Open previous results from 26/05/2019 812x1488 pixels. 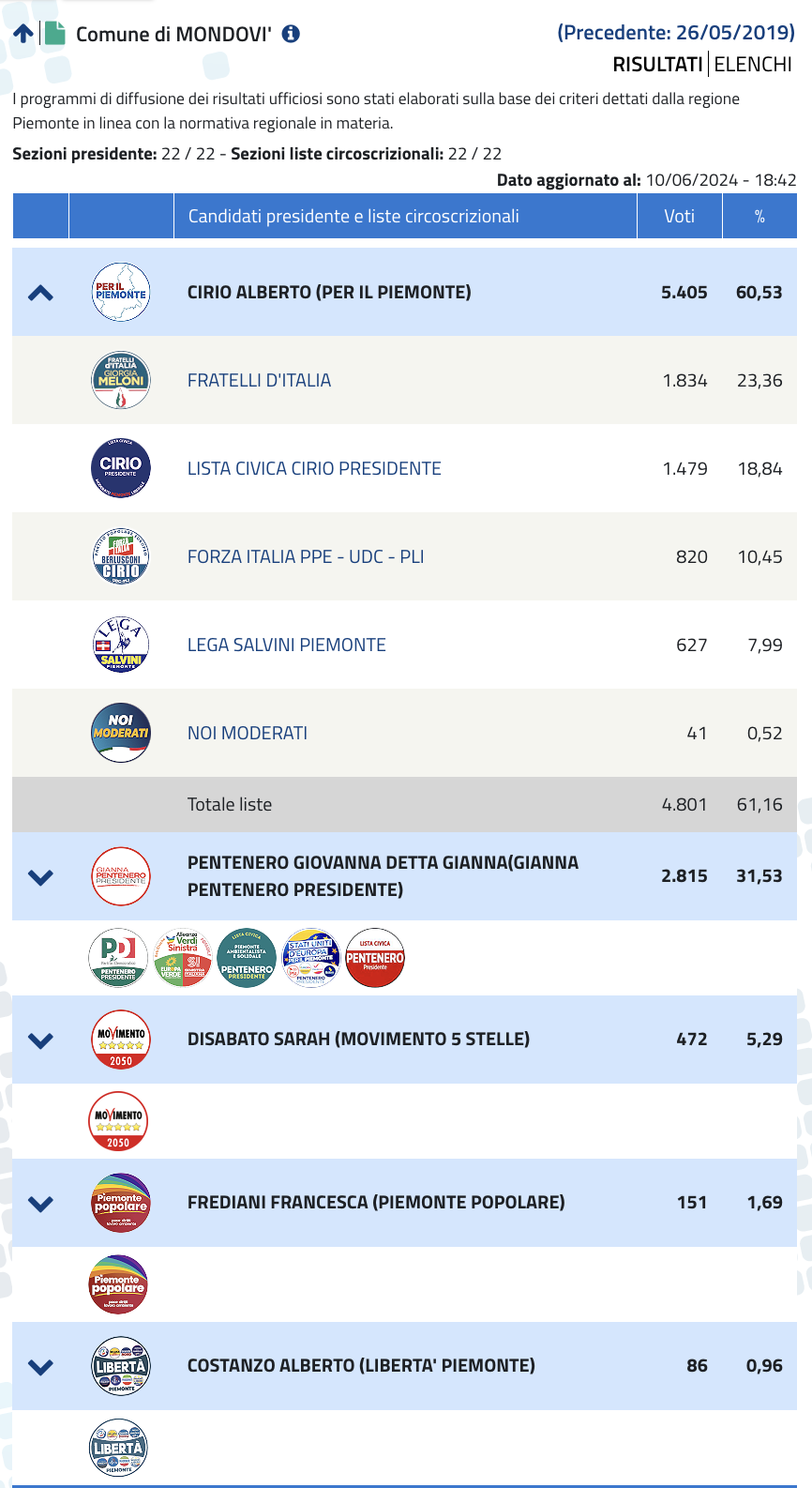coord(676,33)
